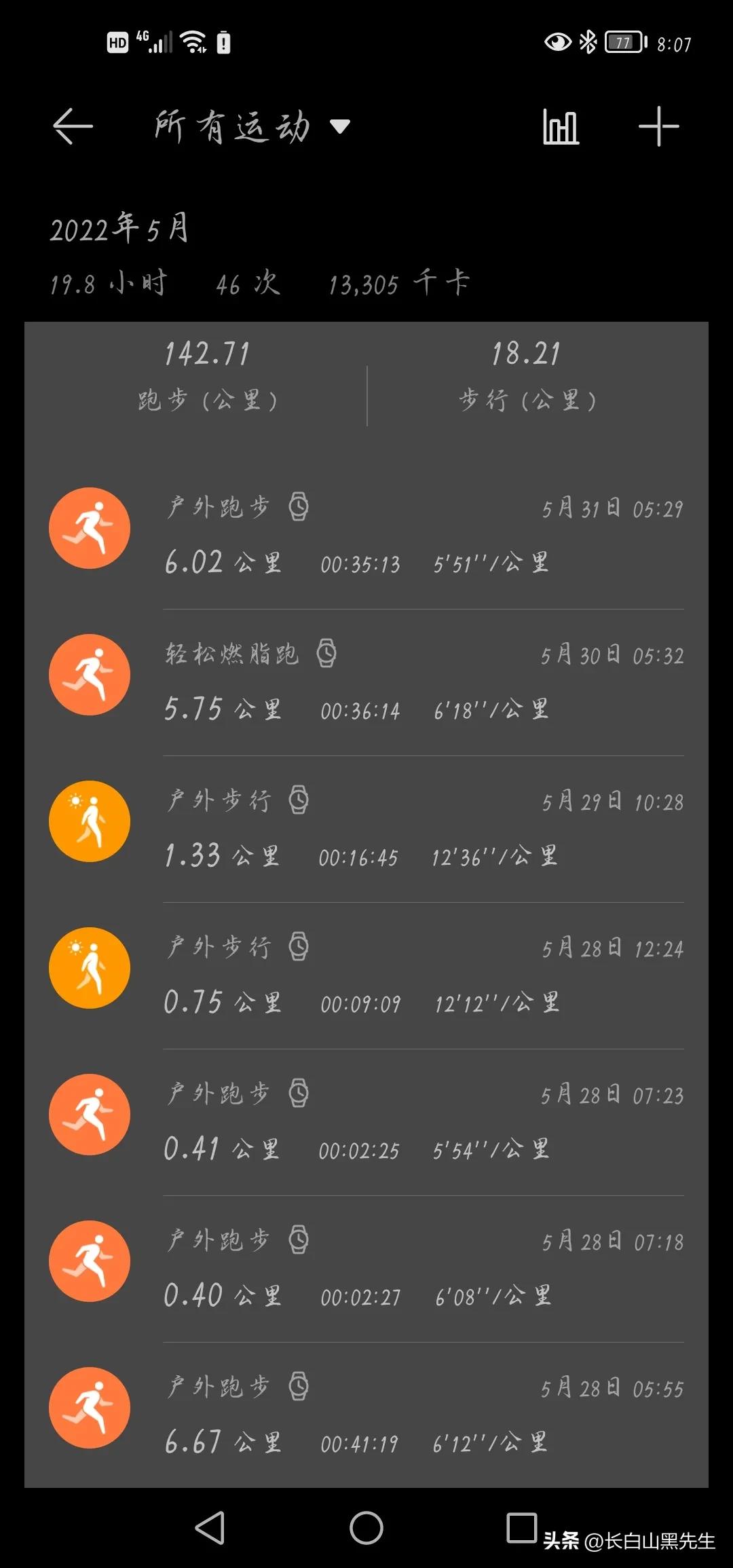Tap the Bluetooth icon in status bar
This screenshot has height=1568, width=733.
click(588, 42)
